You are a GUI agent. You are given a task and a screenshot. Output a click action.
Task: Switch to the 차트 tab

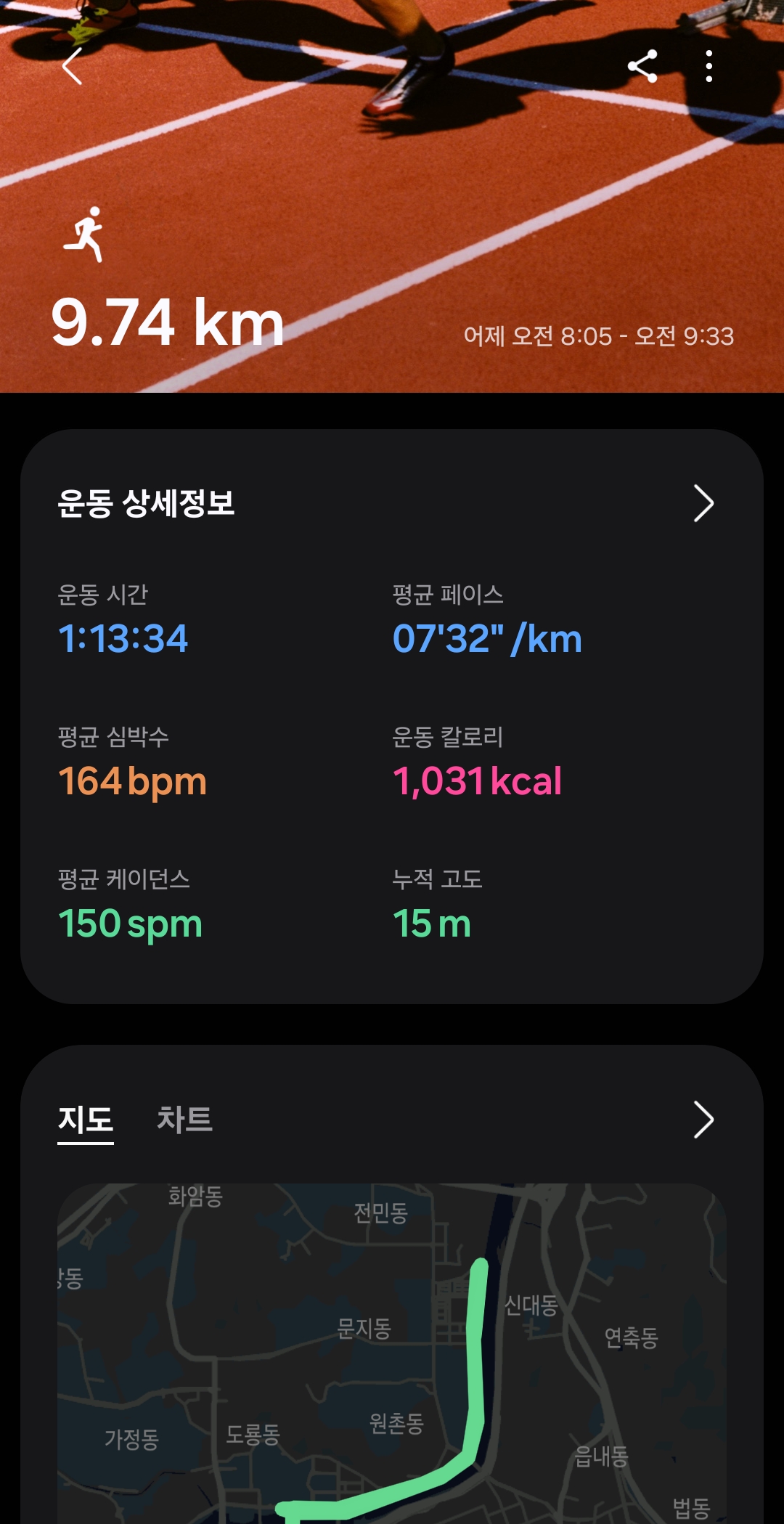point(184,1119)
